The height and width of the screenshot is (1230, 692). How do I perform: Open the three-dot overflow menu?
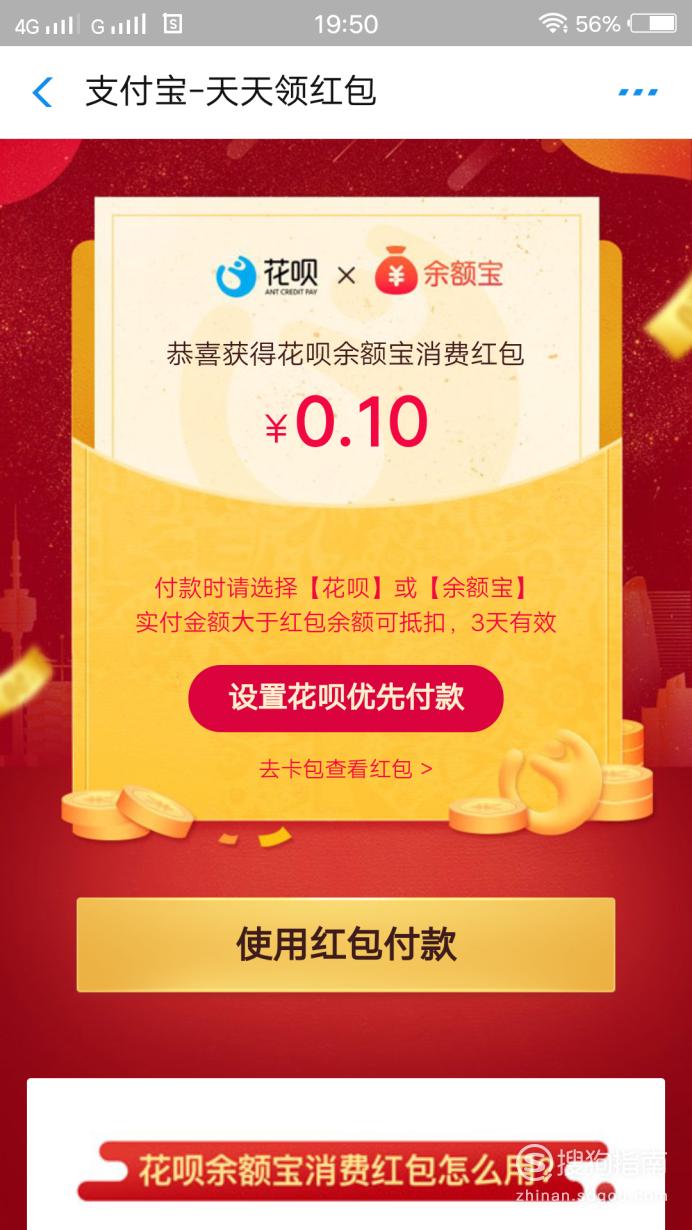coord(637,92)
